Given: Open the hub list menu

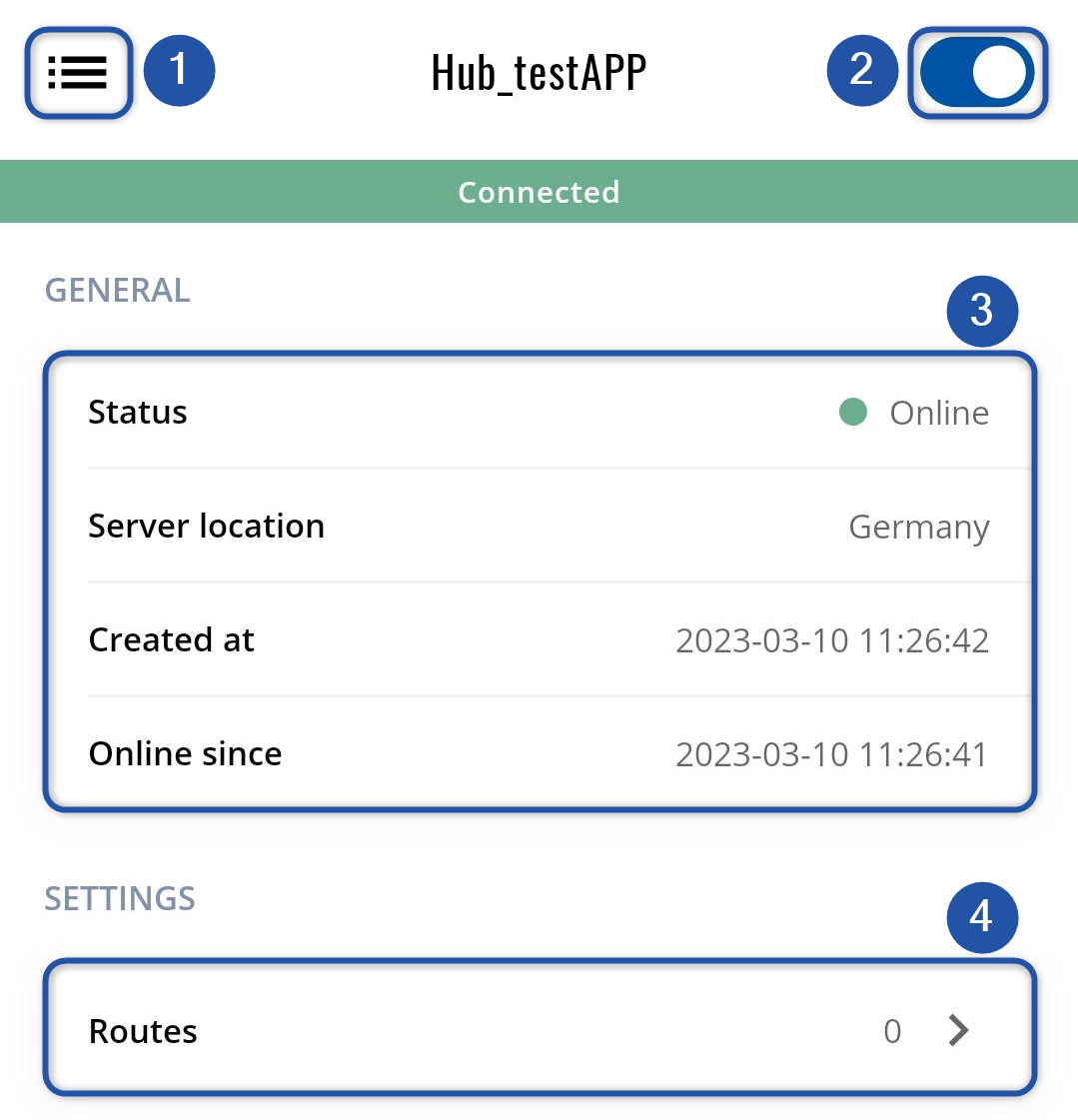Looking at the screenshot, I should (78, 73).
